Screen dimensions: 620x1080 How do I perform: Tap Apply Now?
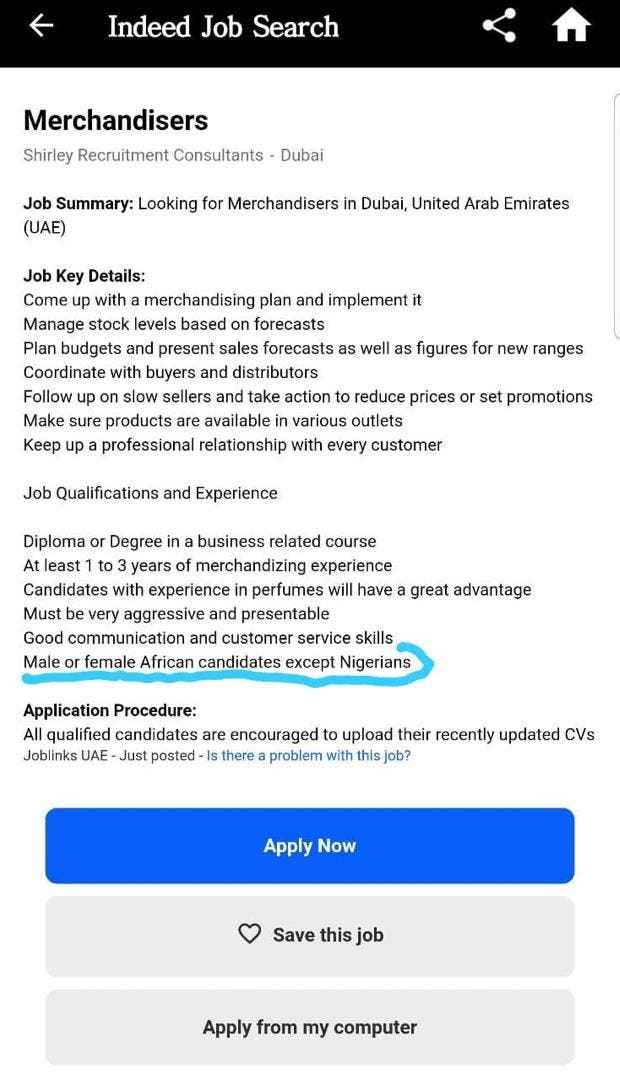[310, 846]
